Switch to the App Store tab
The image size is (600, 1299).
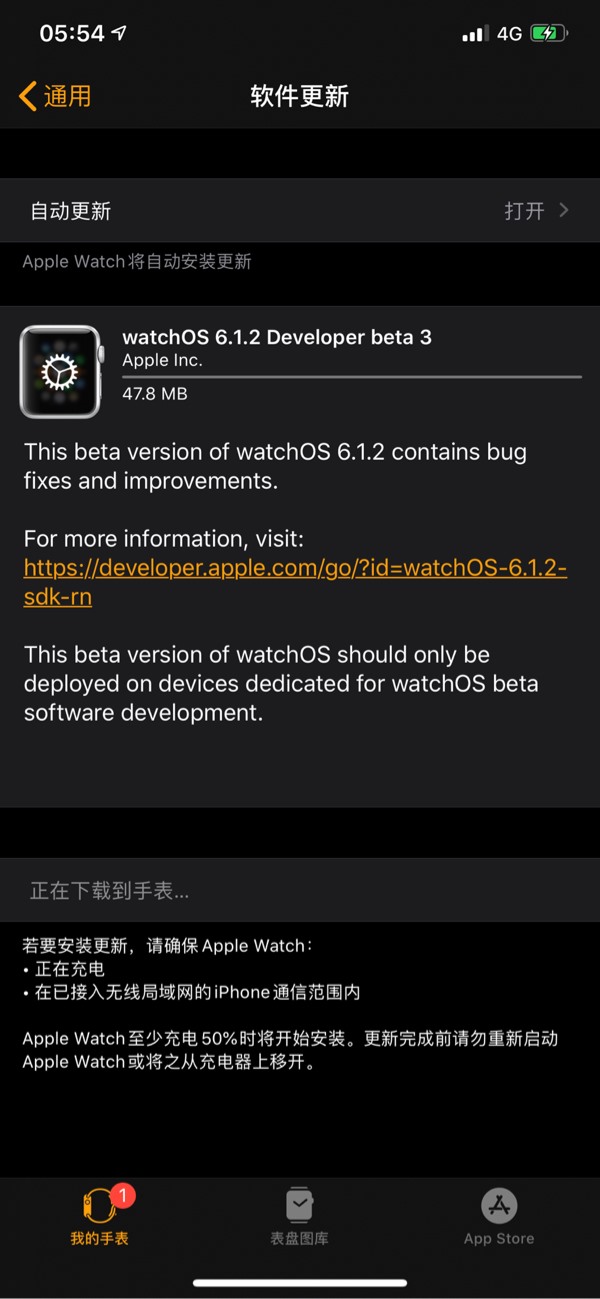point(499,1215)
